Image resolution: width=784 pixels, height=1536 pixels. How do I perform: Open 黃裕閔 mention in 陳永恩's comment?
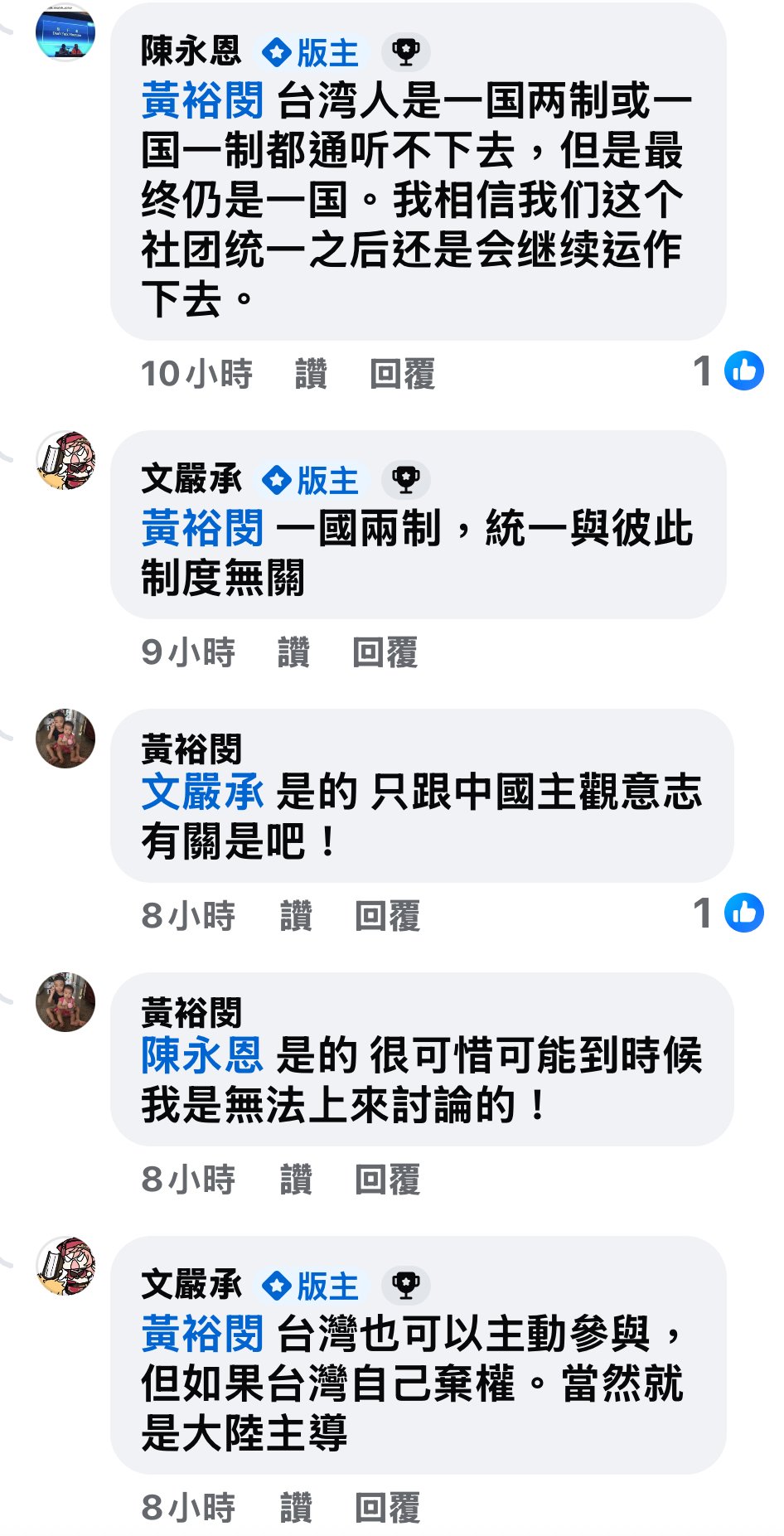pyautogui.click(x=202, y=101)
